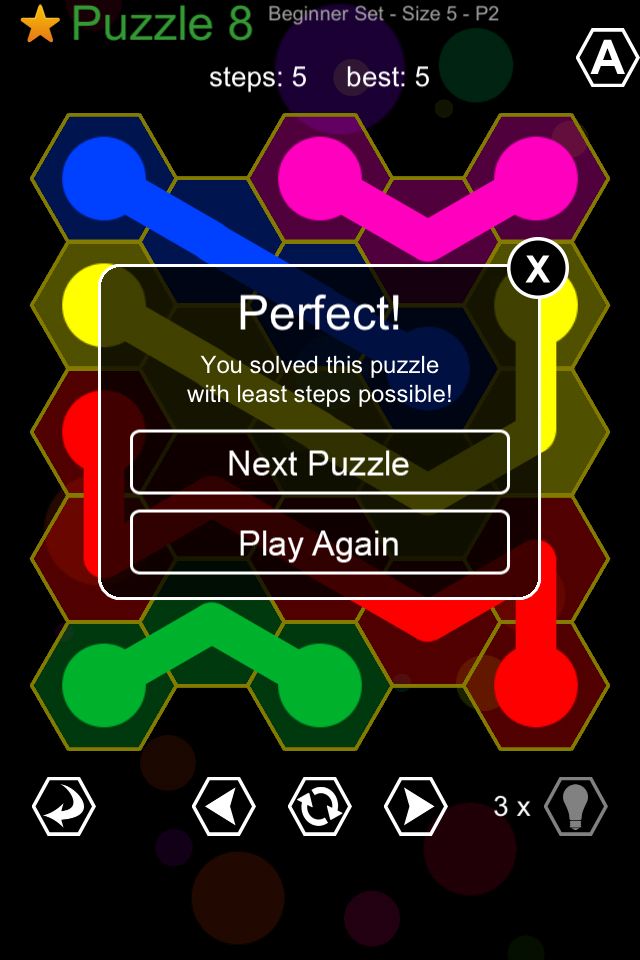
Task: Go back using the curved arrow icon
Action: point(64,806)
